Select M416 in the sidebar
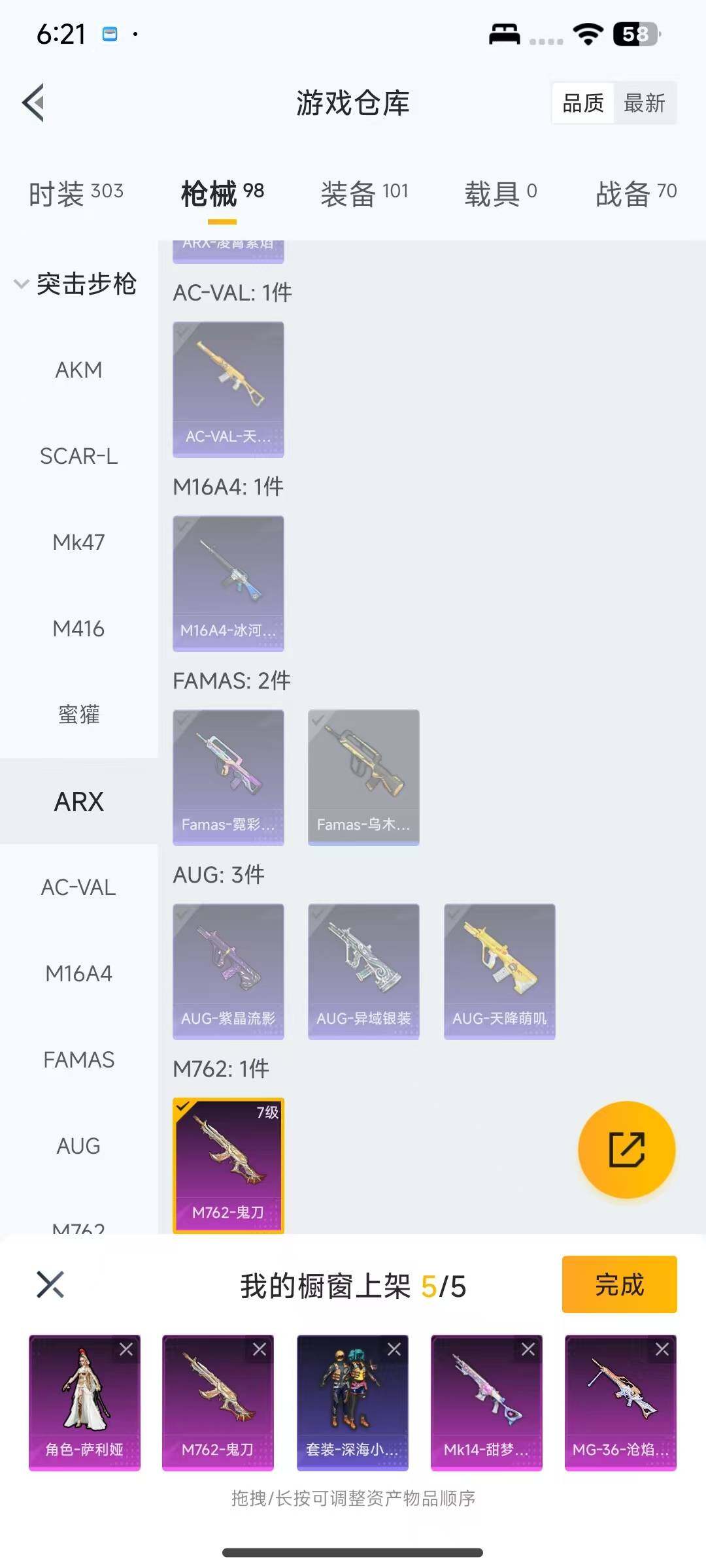 coord(78,629)
